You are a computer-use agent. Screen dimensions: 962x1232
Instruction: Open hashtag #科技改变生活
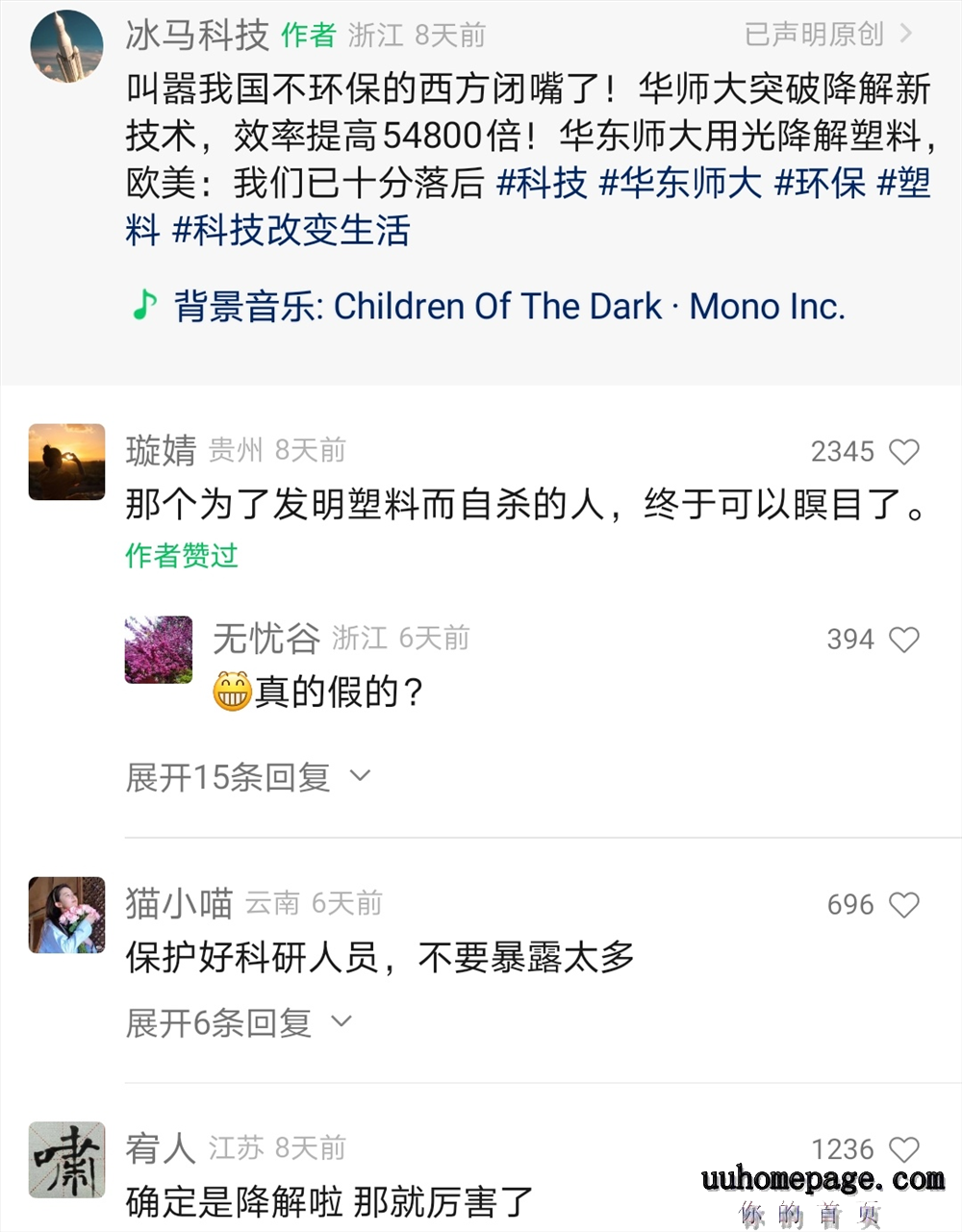[291, 231]
